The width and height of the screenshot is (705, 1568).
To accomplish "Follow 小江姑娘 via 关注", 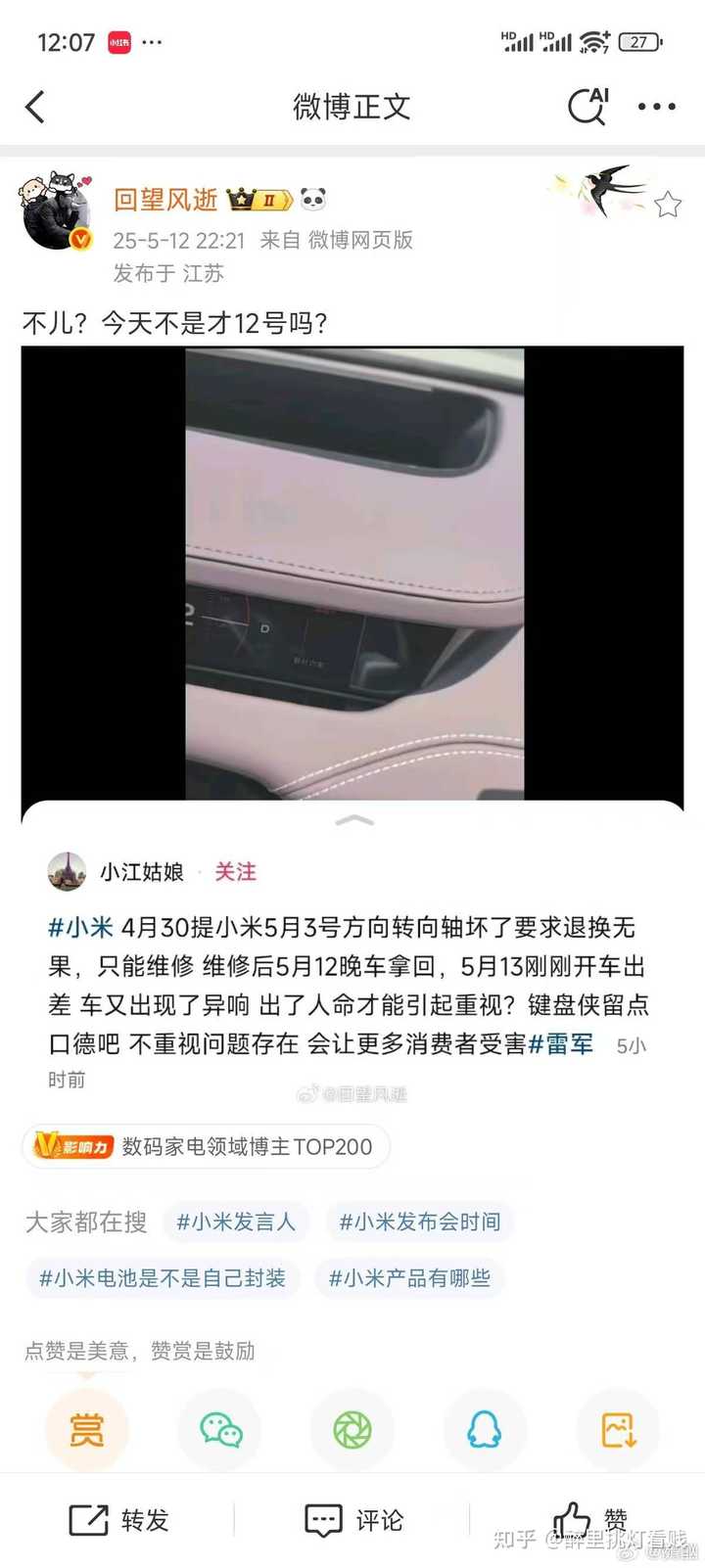I will pyautogui.click(x=235, y=871).
